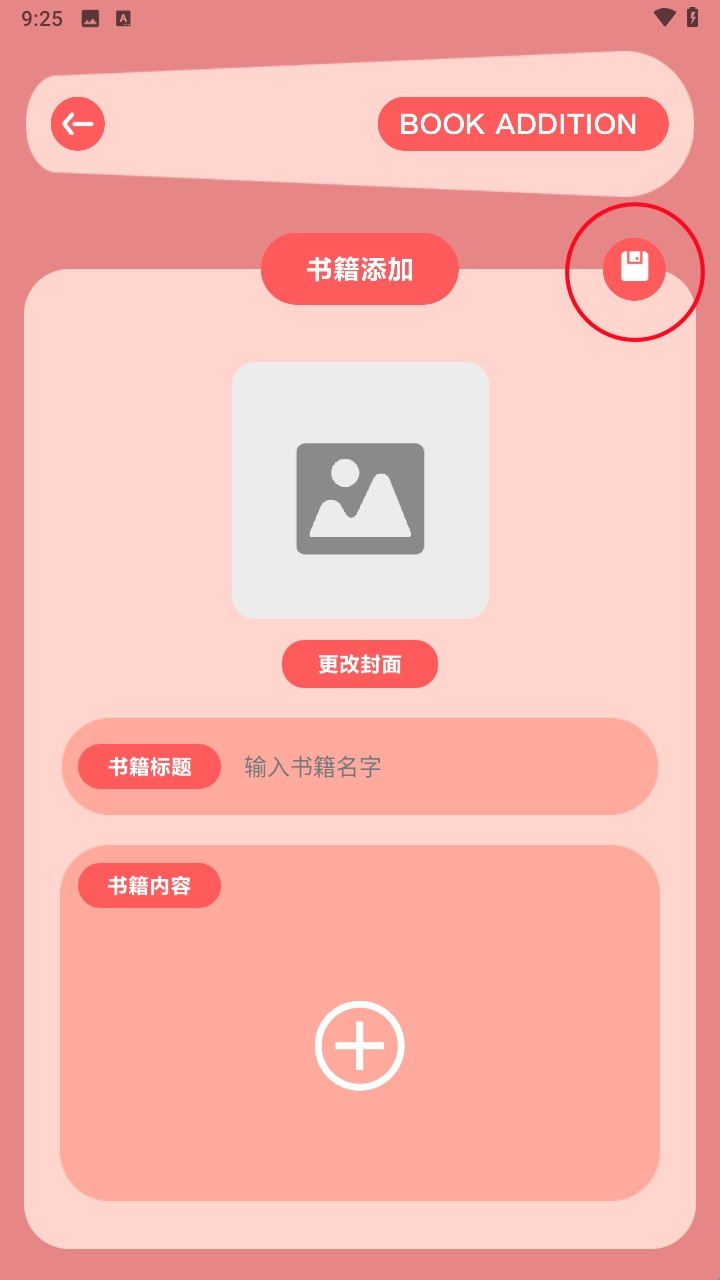The width and height of the screenshot is (720, 1280).
Task: Select the book title input row
Action: coord(360,766)
